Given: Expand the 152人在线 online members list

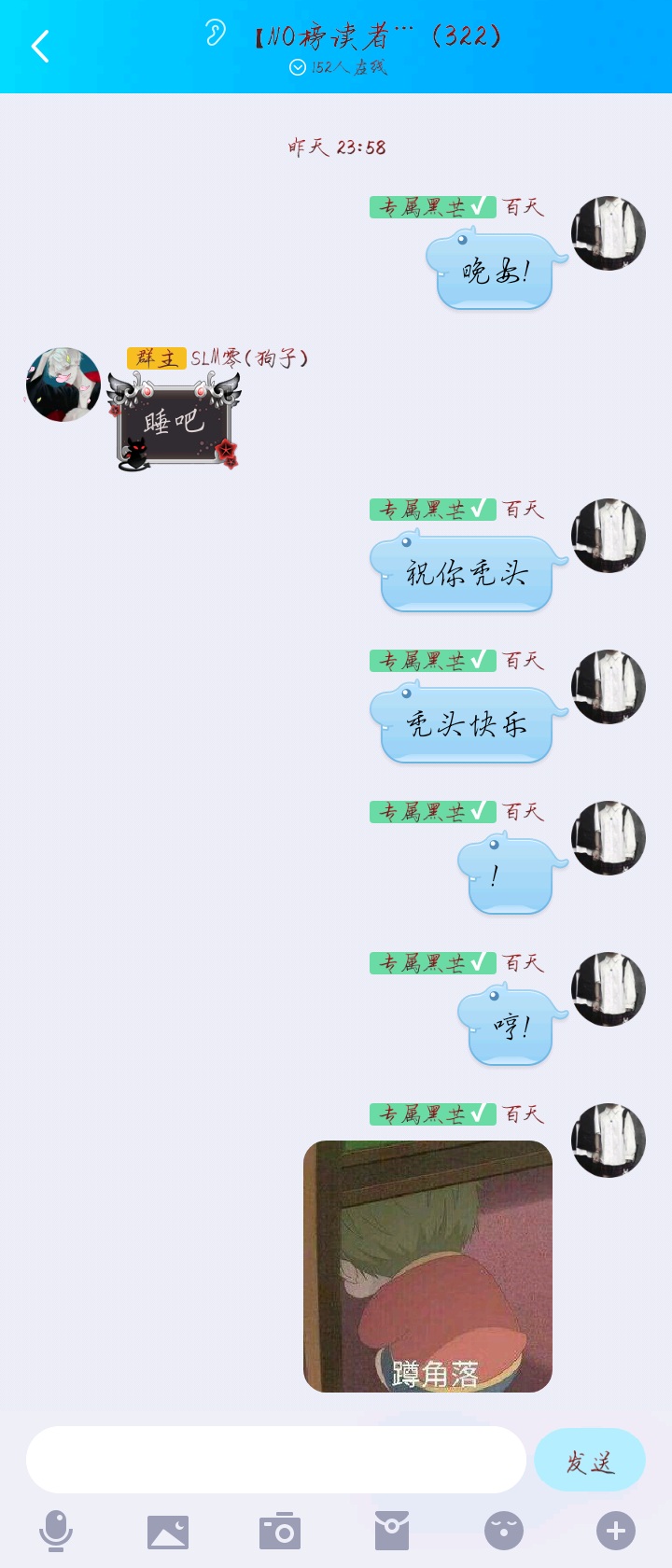Looking at the screenshot, I should pos(337,67).
